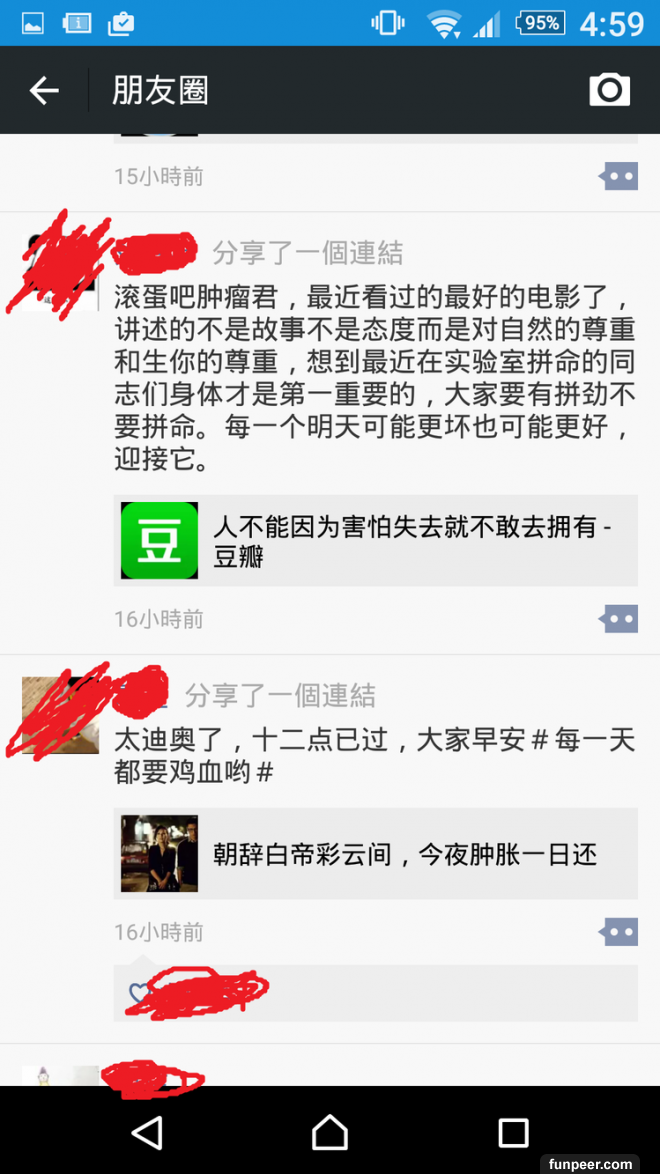Open the 朝辞白帝彩云间 shared link card
The width and height of the screenshot is (660, 1174).
point(375,853)
